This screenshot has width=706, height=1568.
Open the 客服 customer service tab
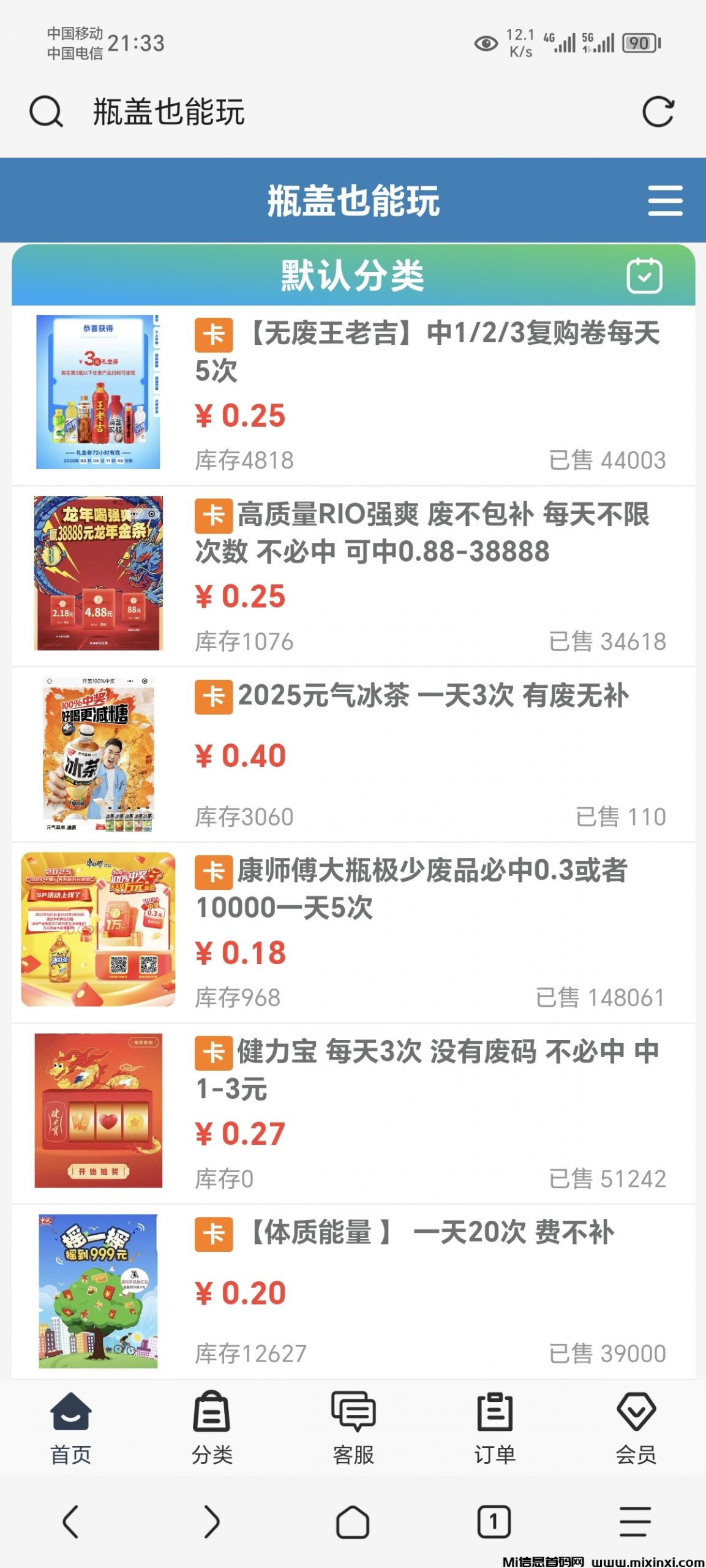click(x=353, y=1427)
